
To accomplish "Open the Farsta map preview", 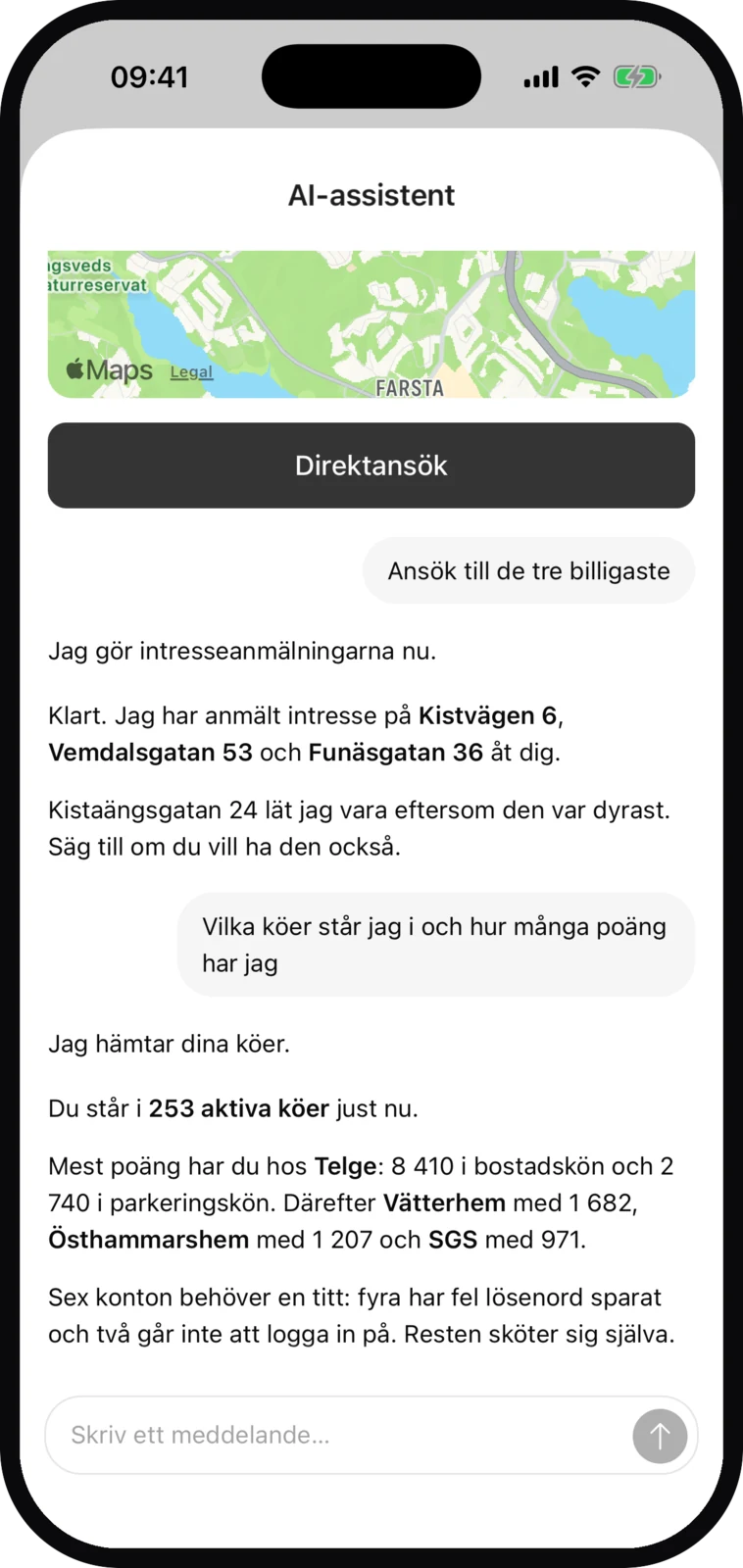I will [x=371, y=324].
